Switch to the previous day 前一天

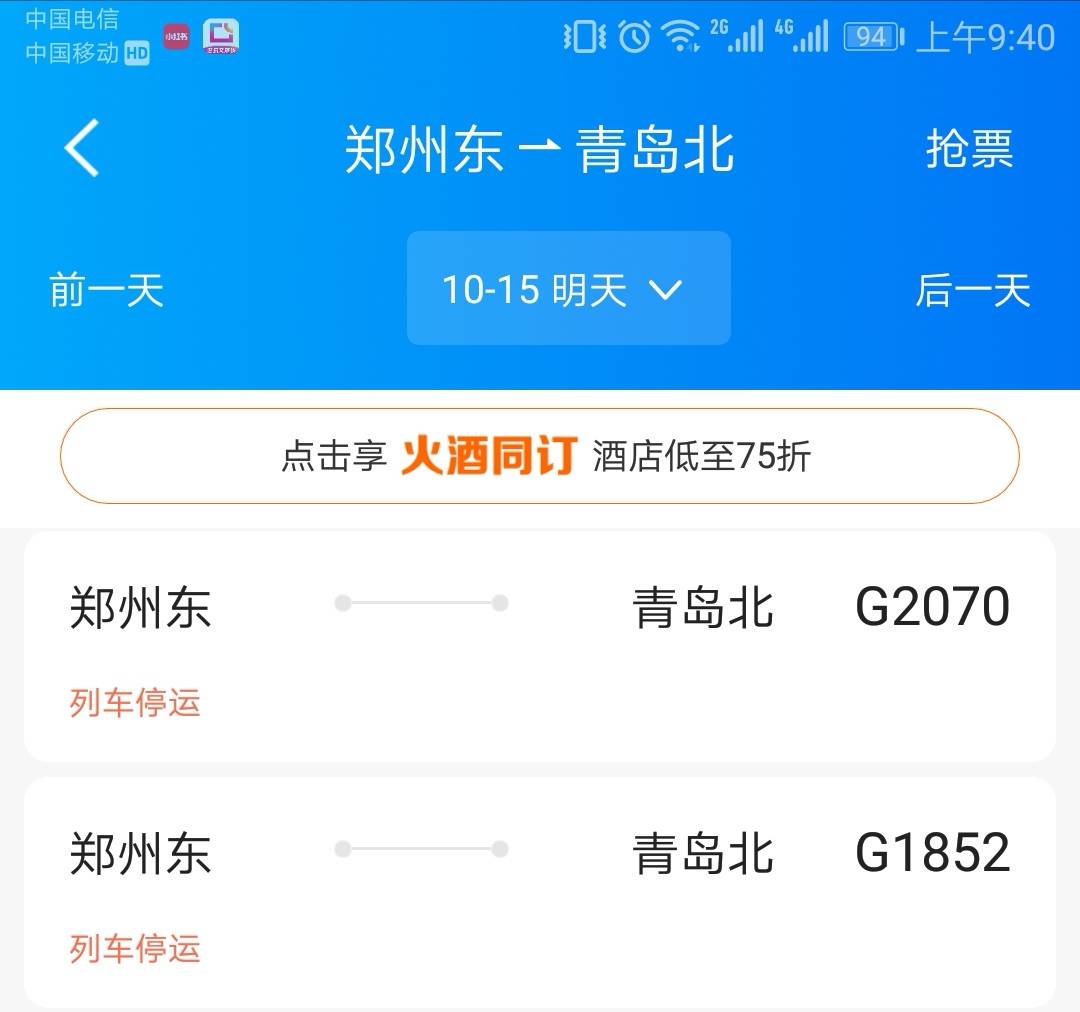pos(106,291)
